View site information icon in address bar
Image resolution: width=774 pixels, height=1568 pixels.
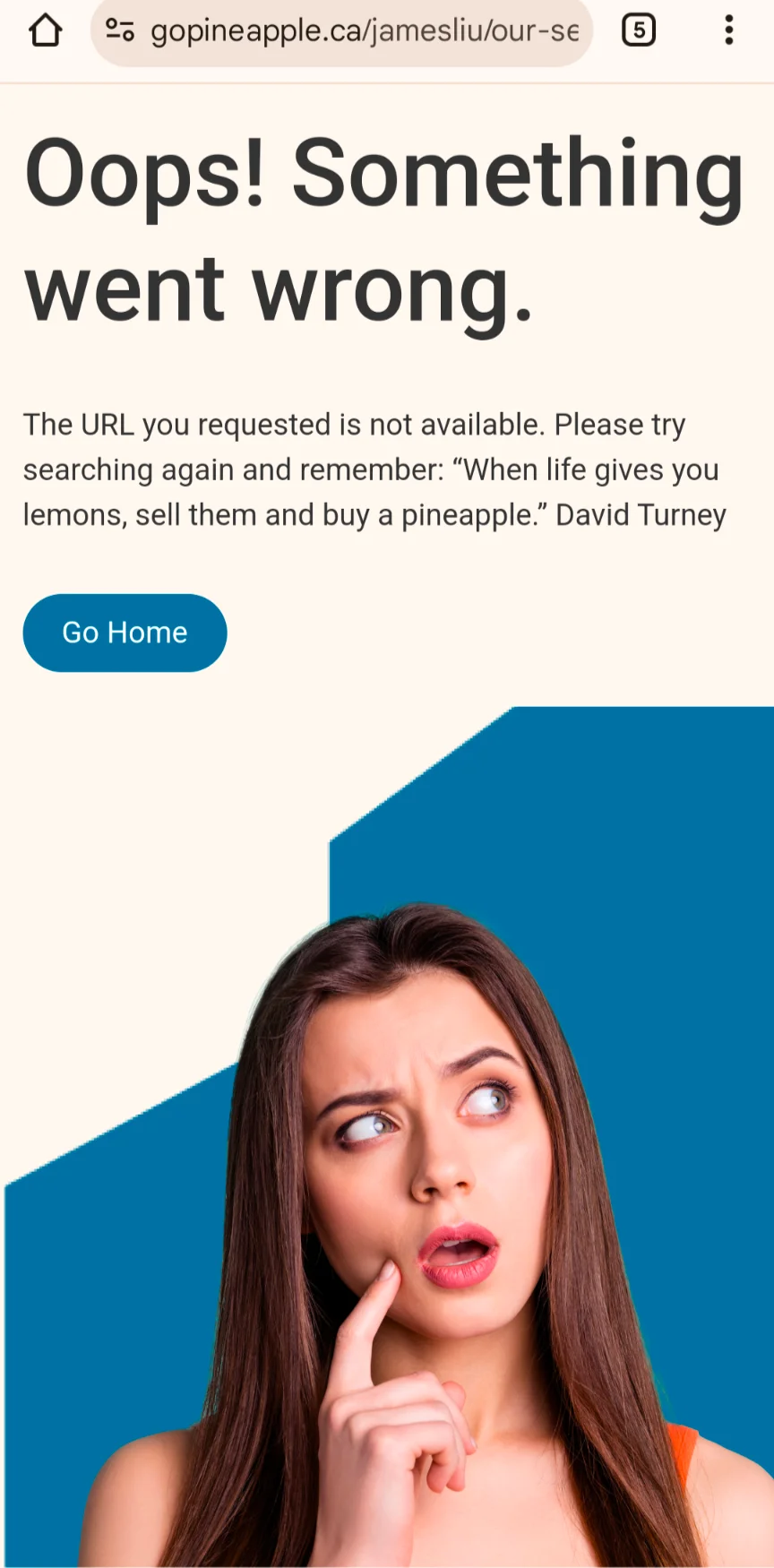(120, 31)
